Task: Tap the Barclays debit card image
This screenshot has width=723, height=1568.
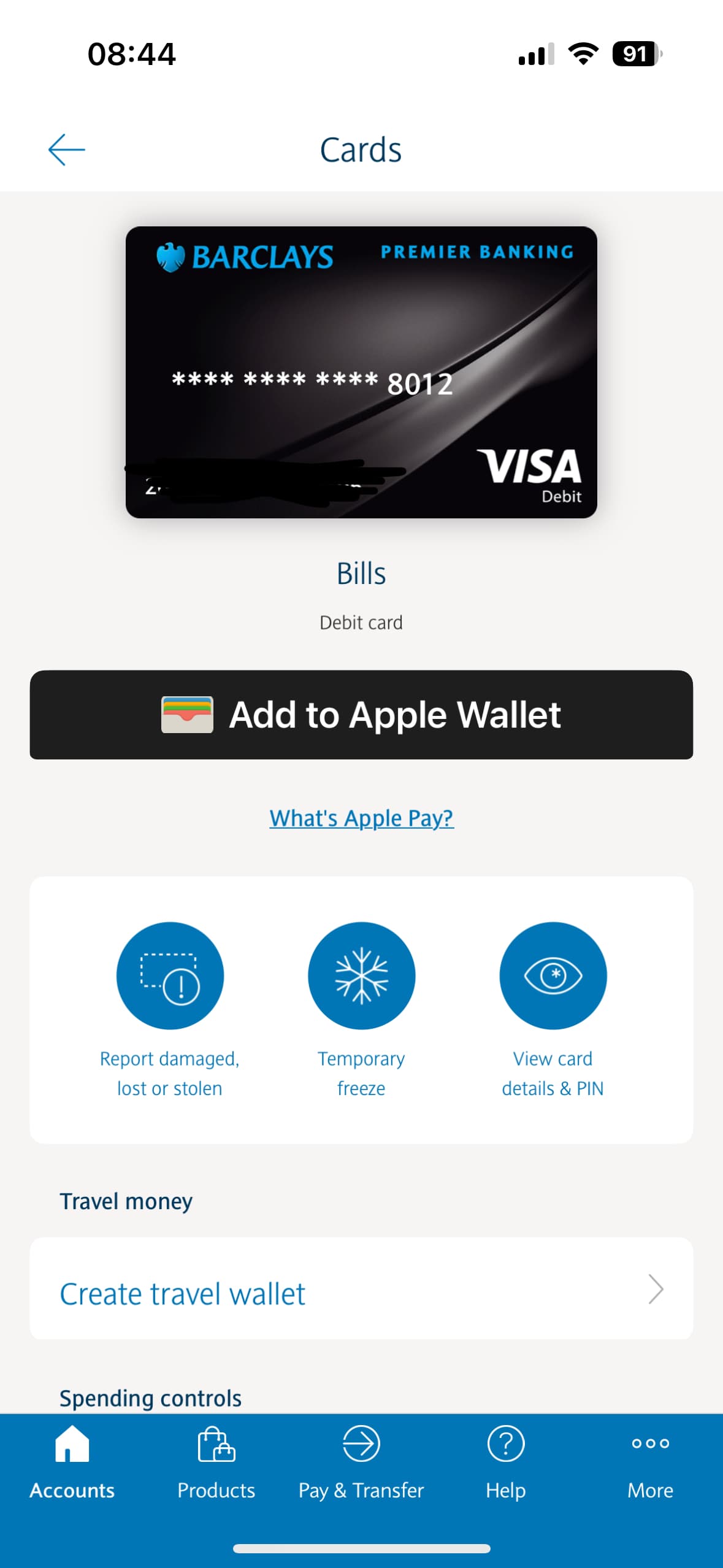Action: pos(361,372)
